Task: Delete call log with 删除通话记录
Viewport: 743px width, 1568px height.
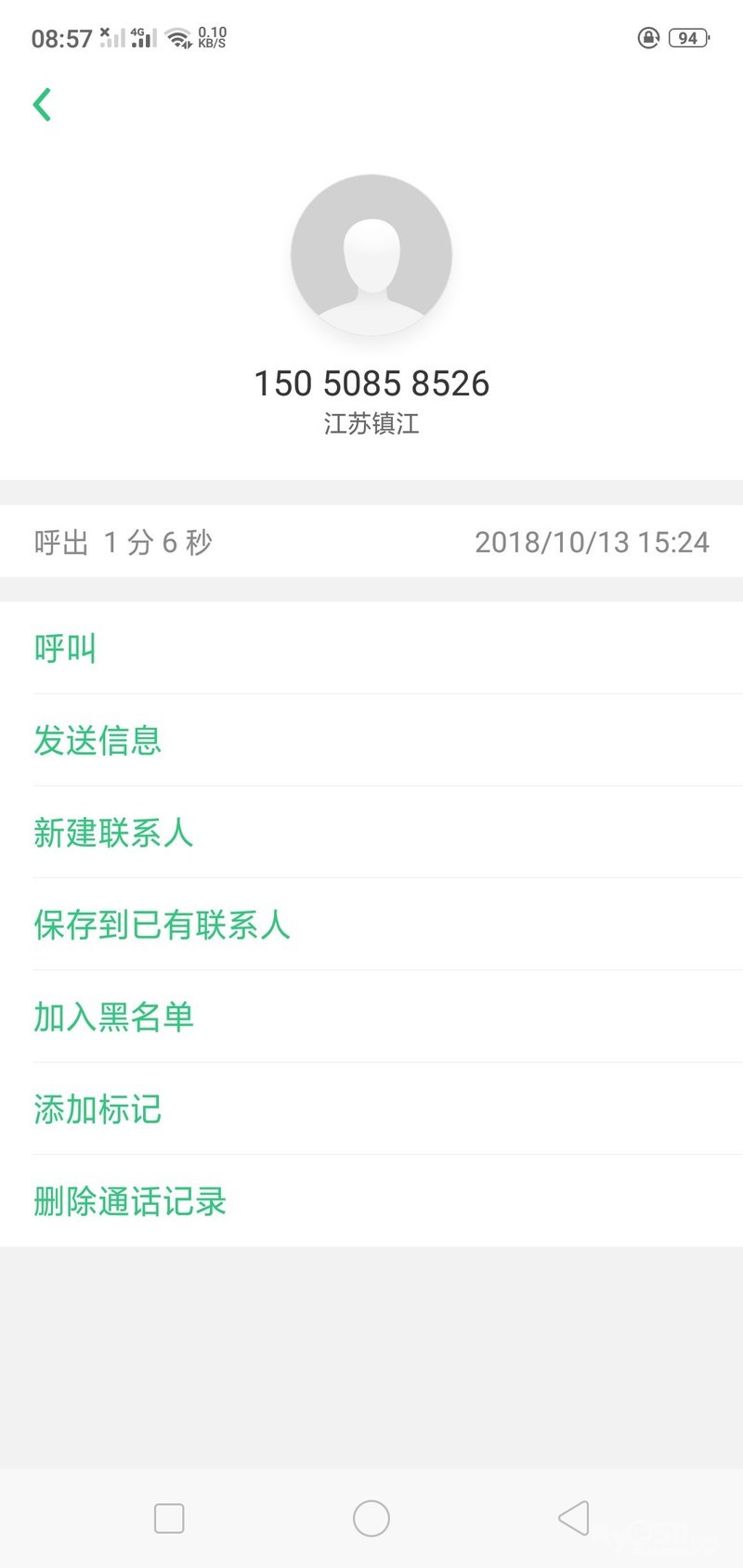Action: point(130,1201)
